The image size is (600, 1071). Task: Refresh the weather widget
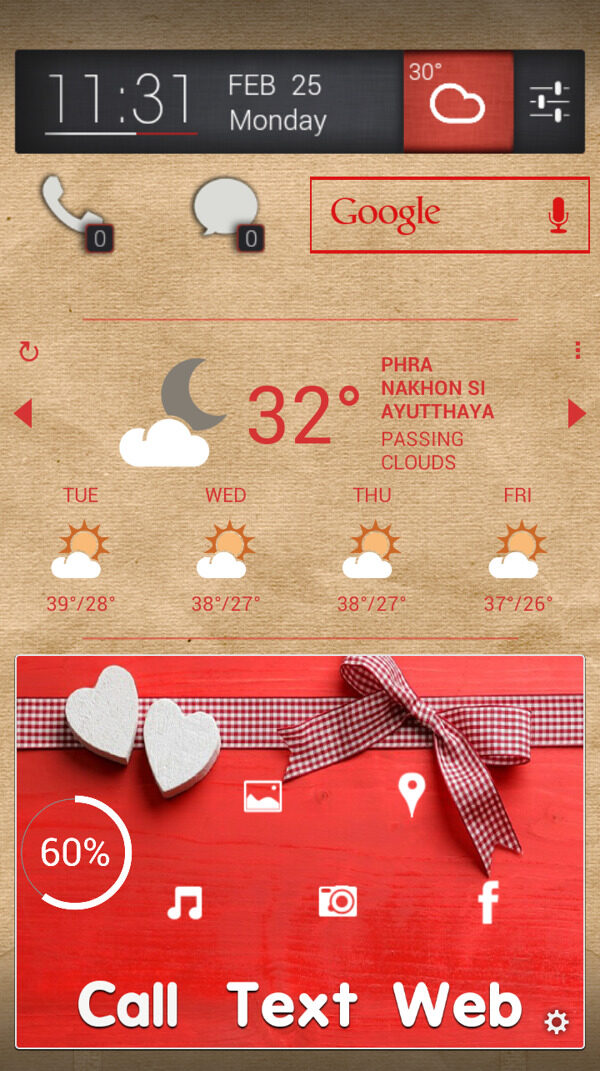coord(29,351)
